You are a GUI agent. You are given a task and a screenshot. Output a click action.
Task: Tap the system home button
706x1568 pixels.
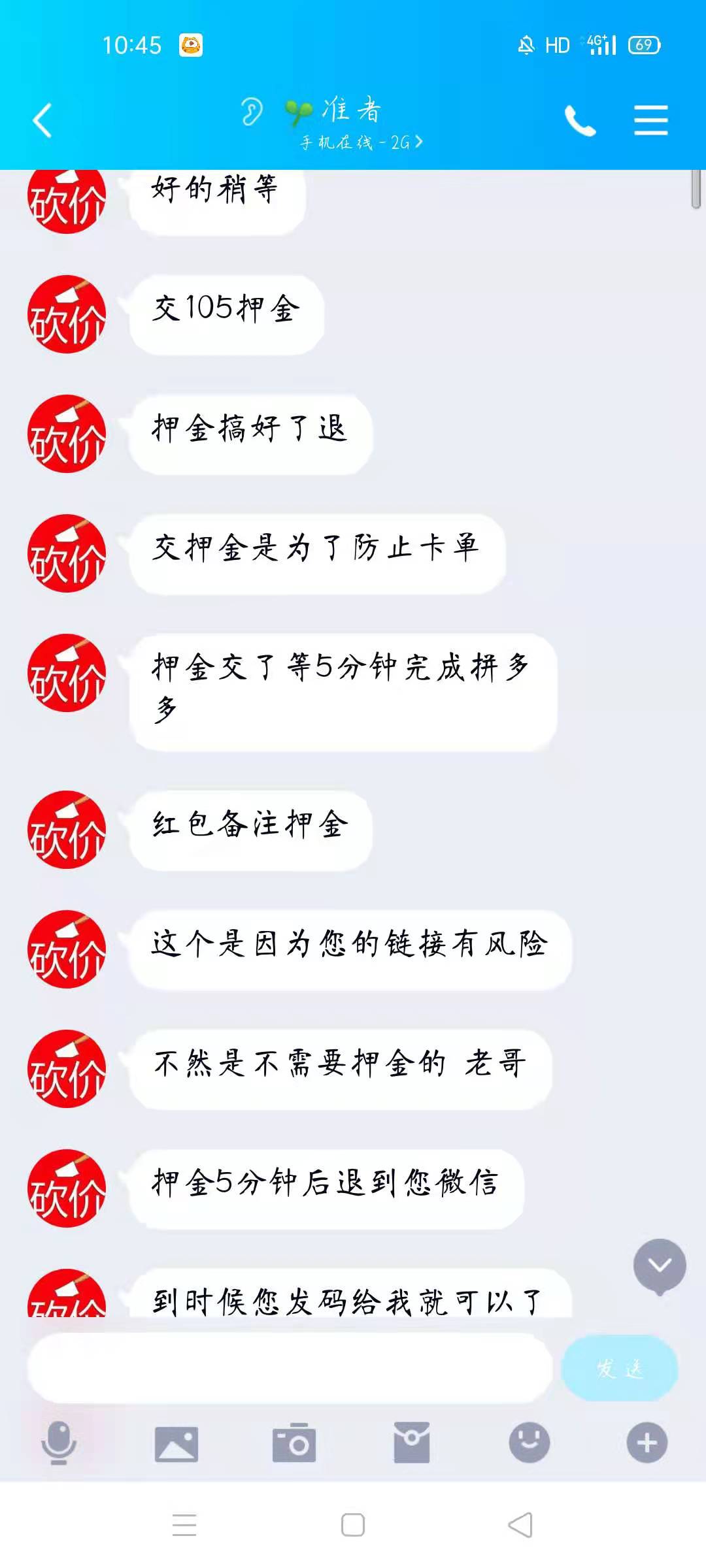[353, 1525]
